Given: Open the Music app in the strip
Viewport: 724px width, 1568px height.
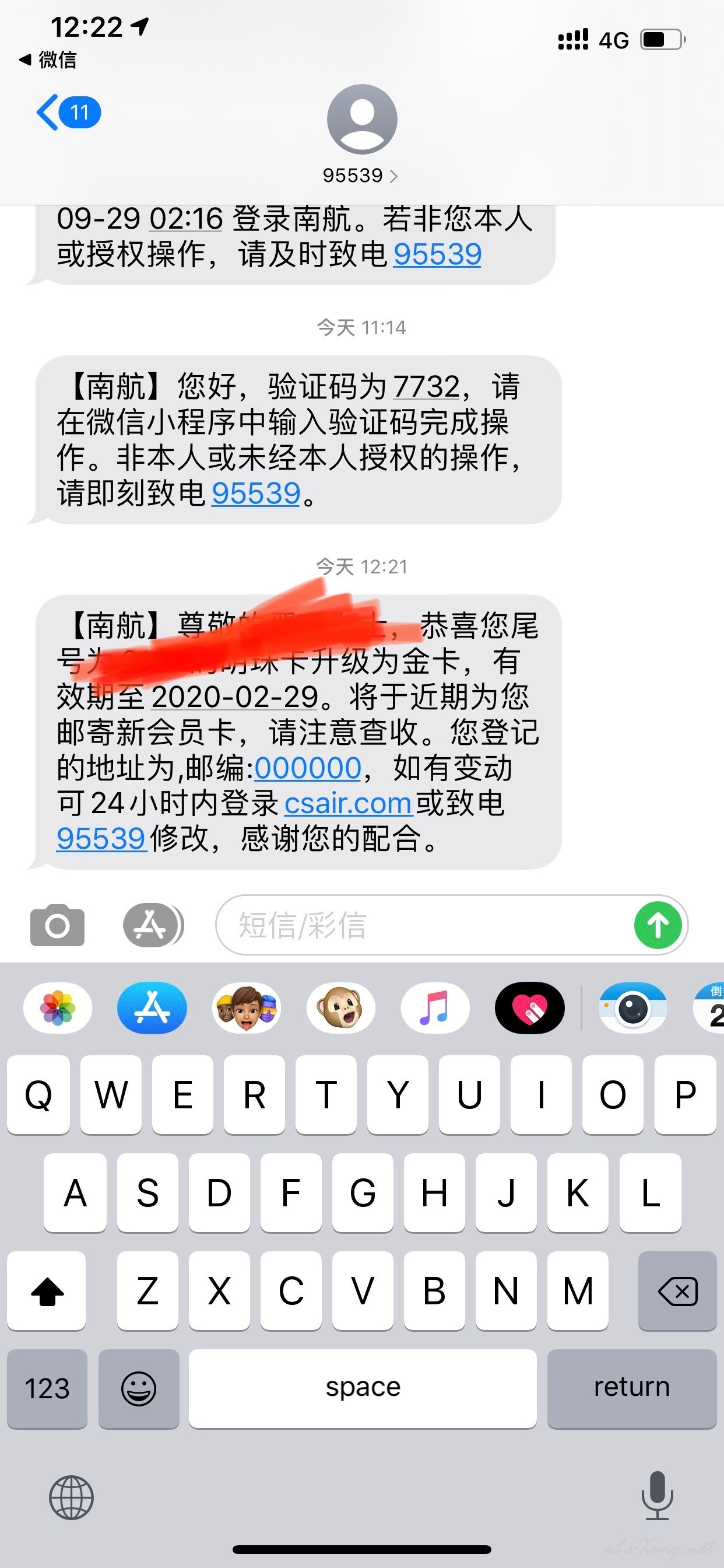Looking at the screenshot, I should (x=435, y=1008).
